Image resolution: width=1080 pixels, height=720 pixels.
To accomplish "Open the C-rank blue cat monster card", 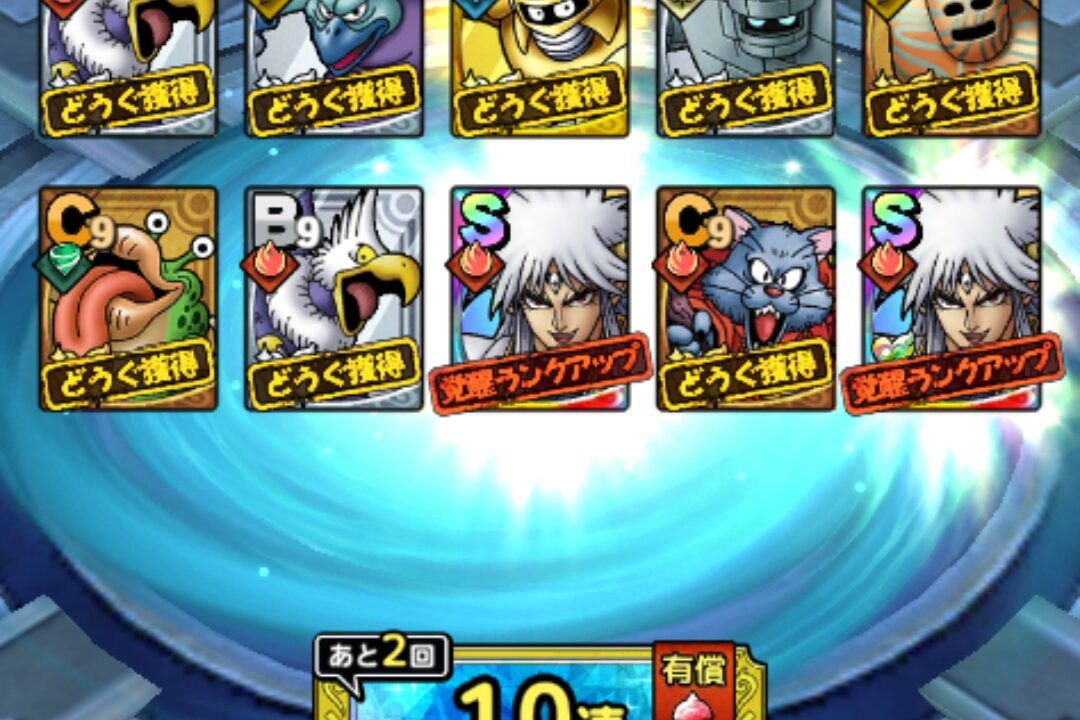I will click(746, 298).
